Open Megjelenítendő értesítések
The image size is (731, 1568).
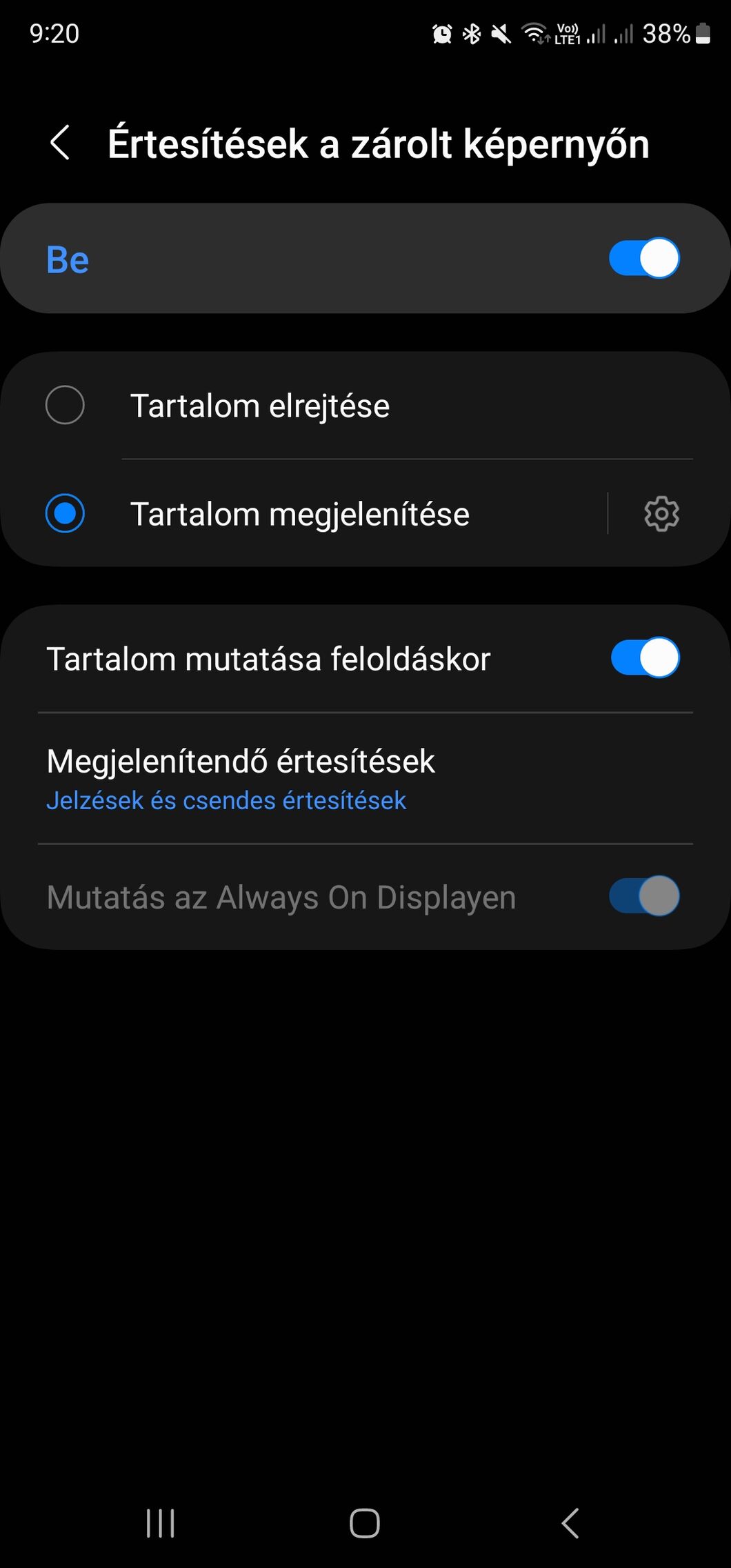pos(365,779)
